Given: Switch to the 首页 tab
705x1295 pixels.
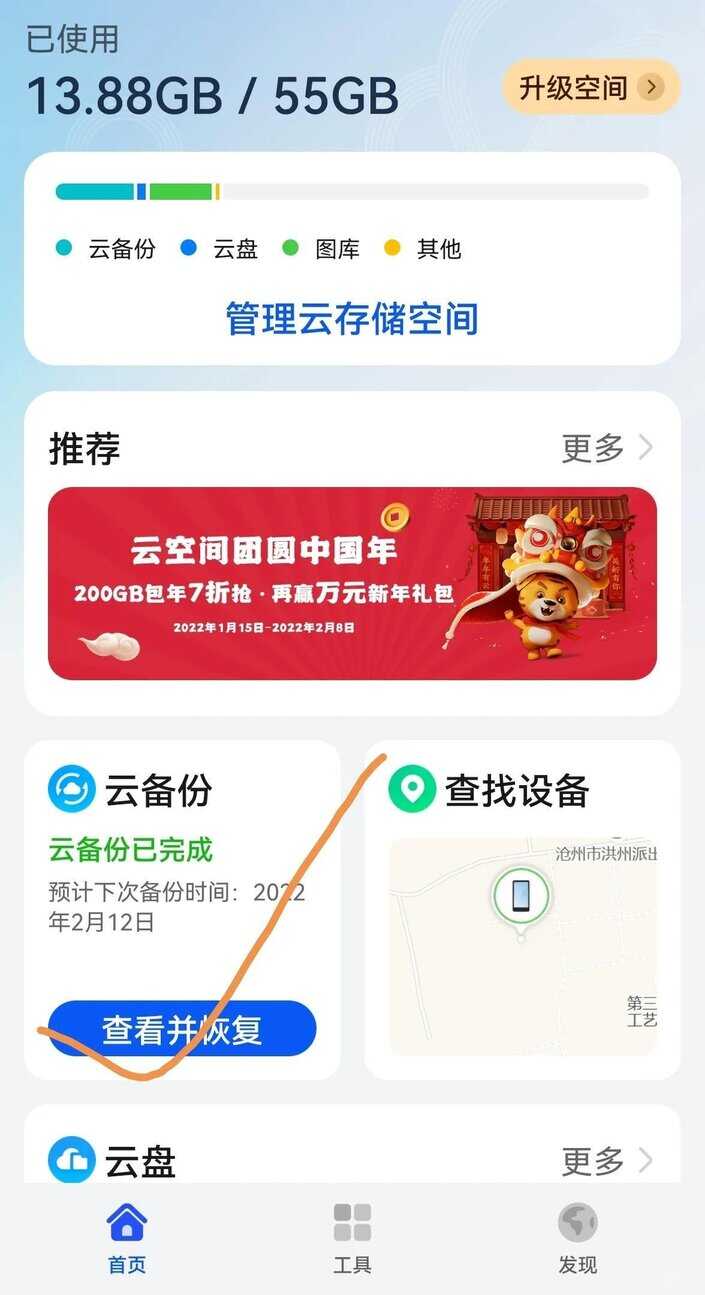Looking at the screenshot, I should tap(127, 1238).
